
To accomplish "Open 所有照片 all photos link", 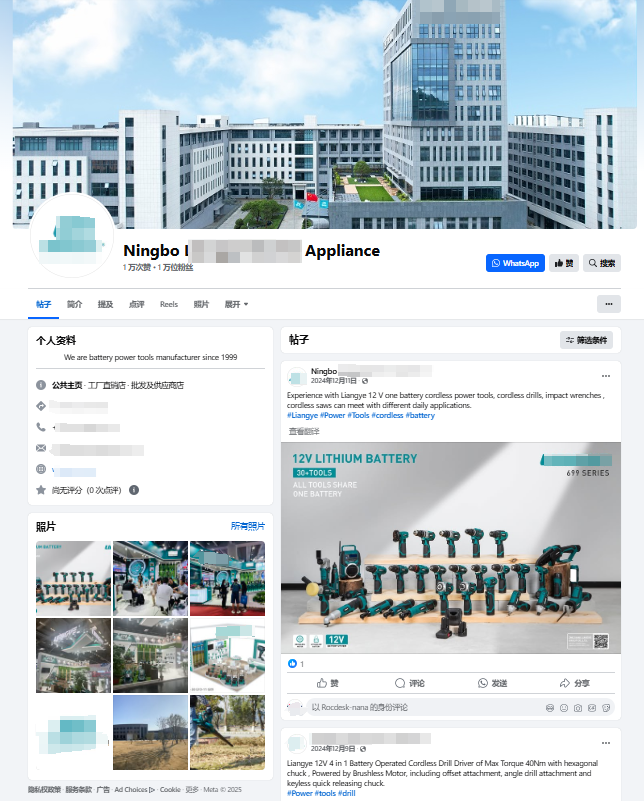I will [x=248, y=526].
